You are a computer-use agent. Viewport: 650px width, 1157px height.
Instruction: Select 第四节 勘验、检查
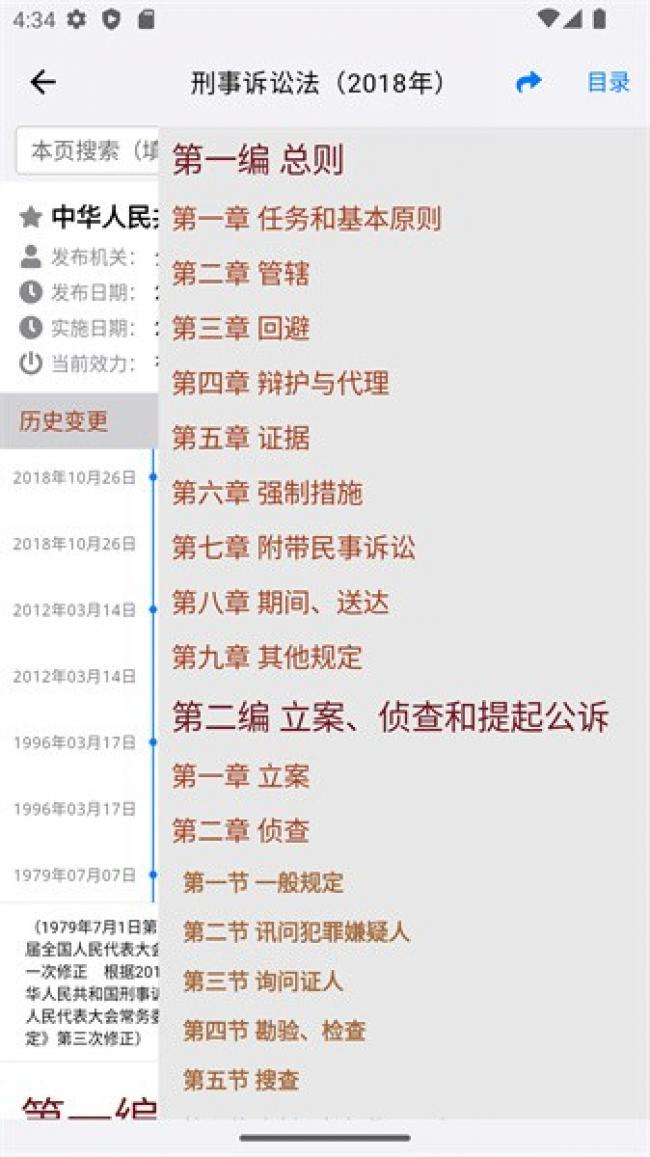pyautogui.click(x=274, y=1030)
